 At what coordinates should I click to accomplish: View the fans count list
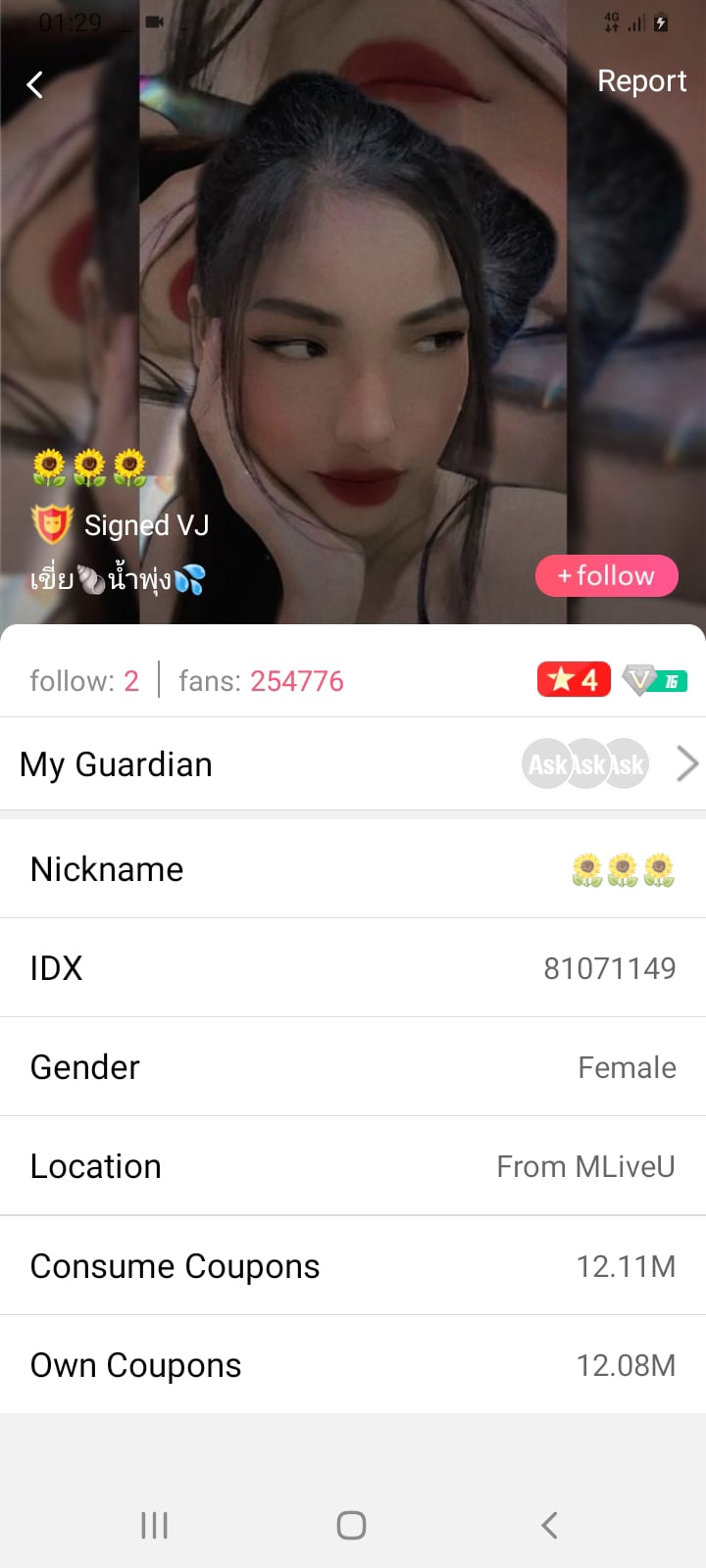click(261, 681)
